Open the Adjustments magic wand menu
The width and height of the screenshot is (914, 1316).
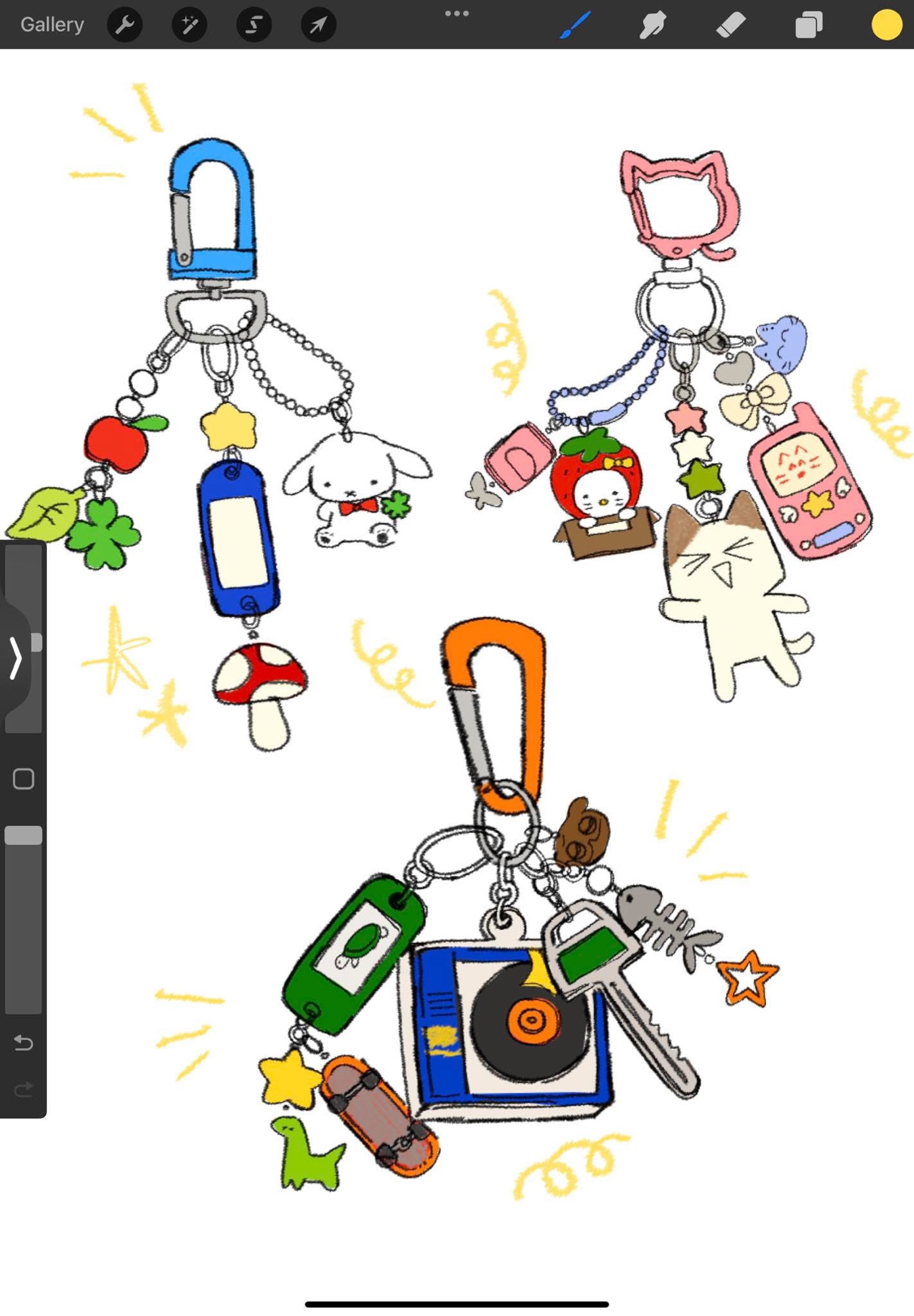190,25
